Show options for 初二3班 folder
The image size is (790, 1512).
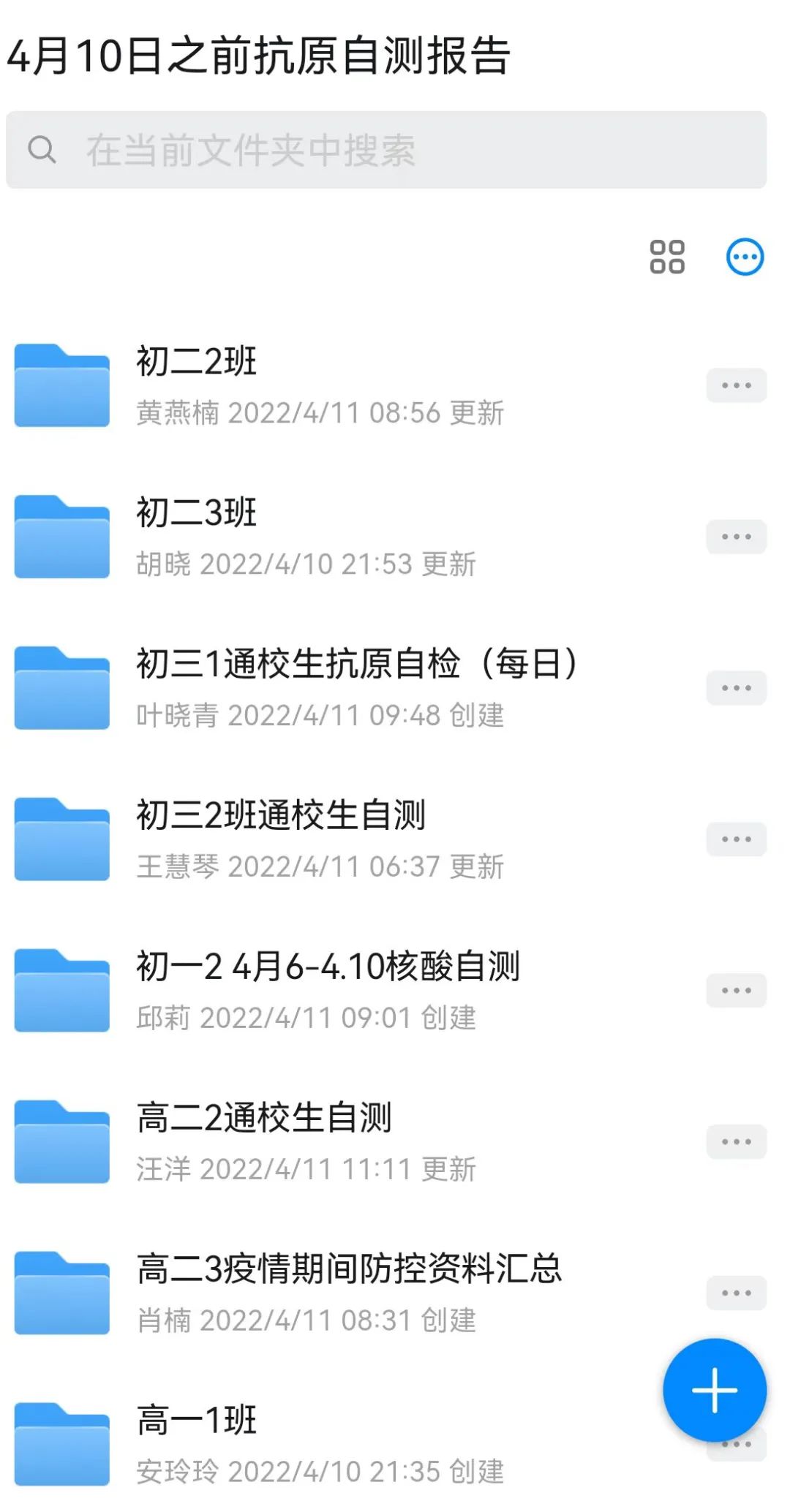coord(736,537)
